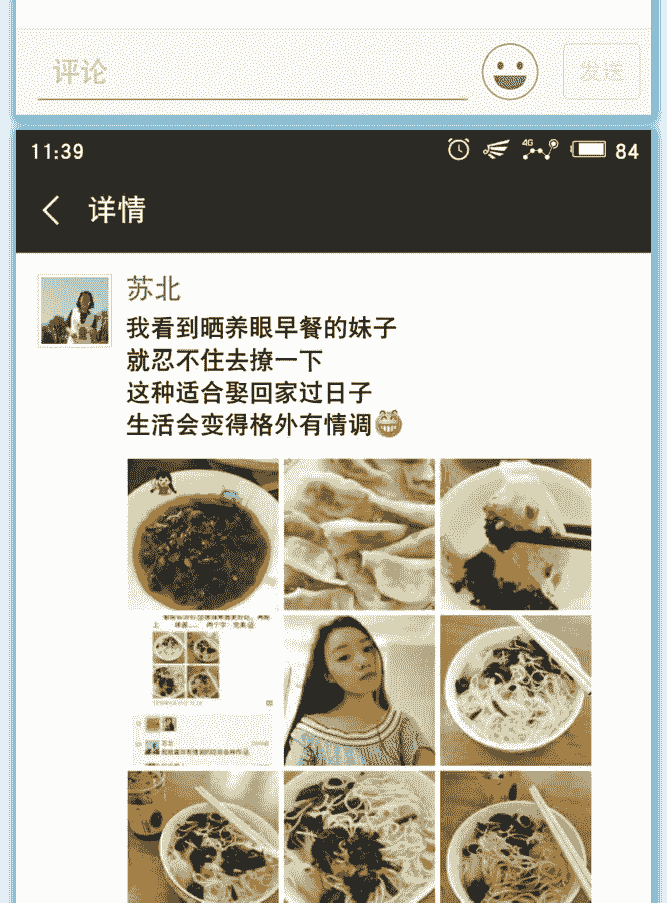Open the embedded screenshot of 苏北's post
This screenshot has height=903, width=667.
click(x=203, y=690)
